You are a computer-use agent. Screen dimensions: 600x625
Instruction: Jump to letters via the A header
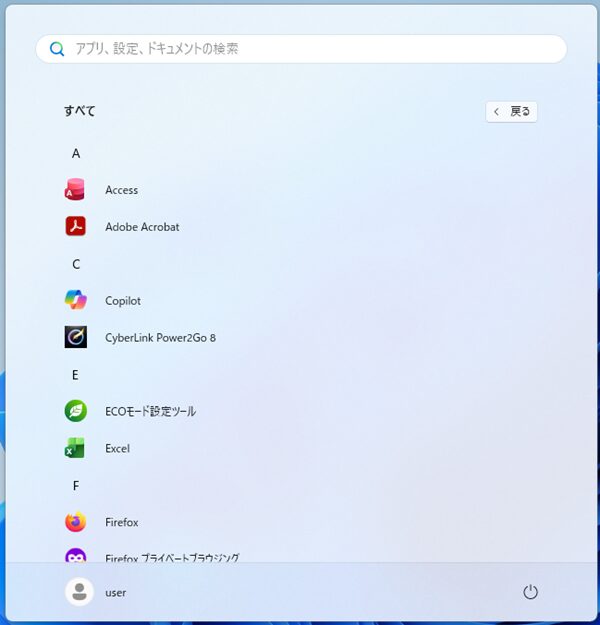coord(76,153)
